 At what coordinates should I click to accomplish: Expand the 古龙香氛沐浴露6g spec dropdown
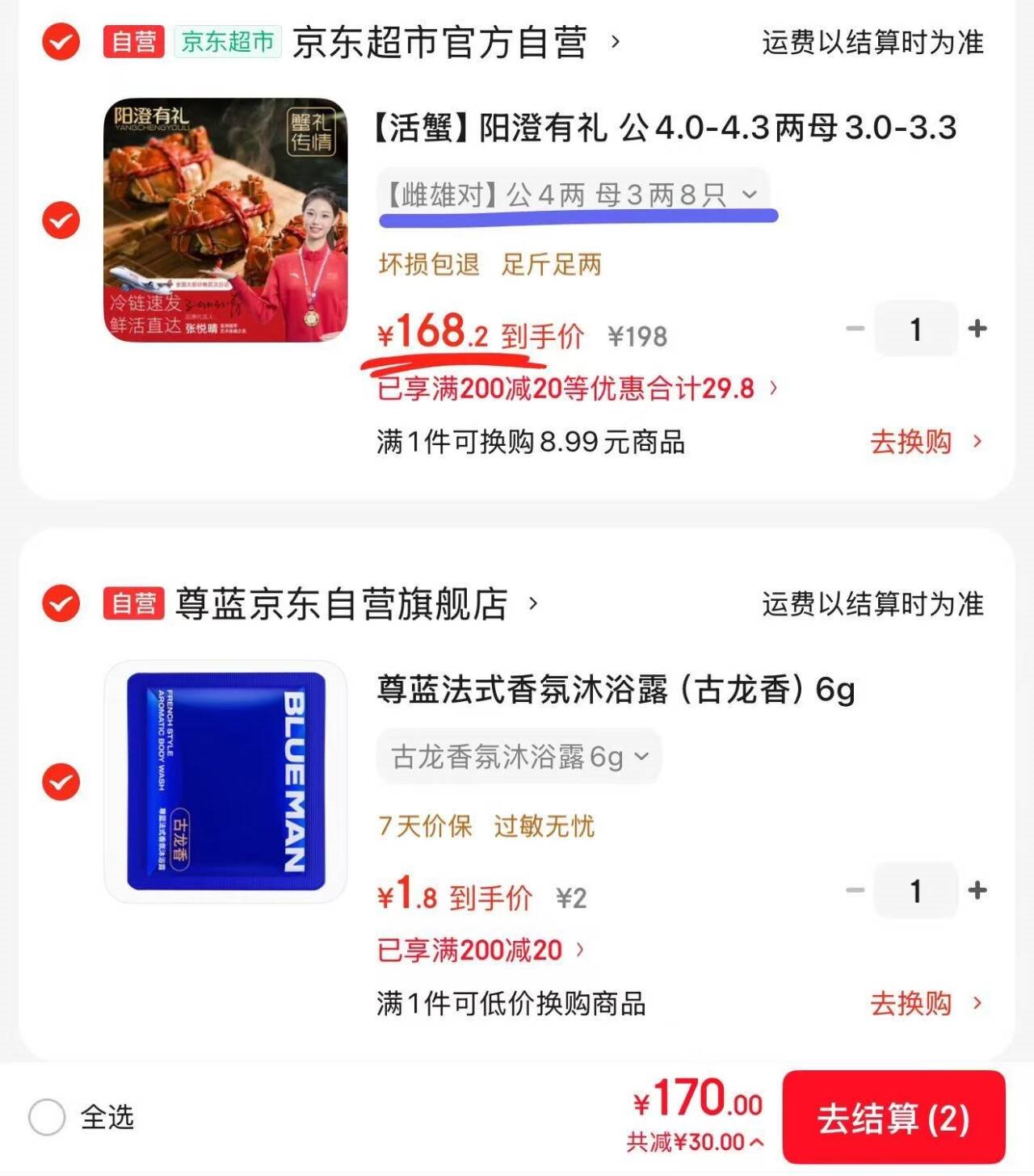(519, 757)
